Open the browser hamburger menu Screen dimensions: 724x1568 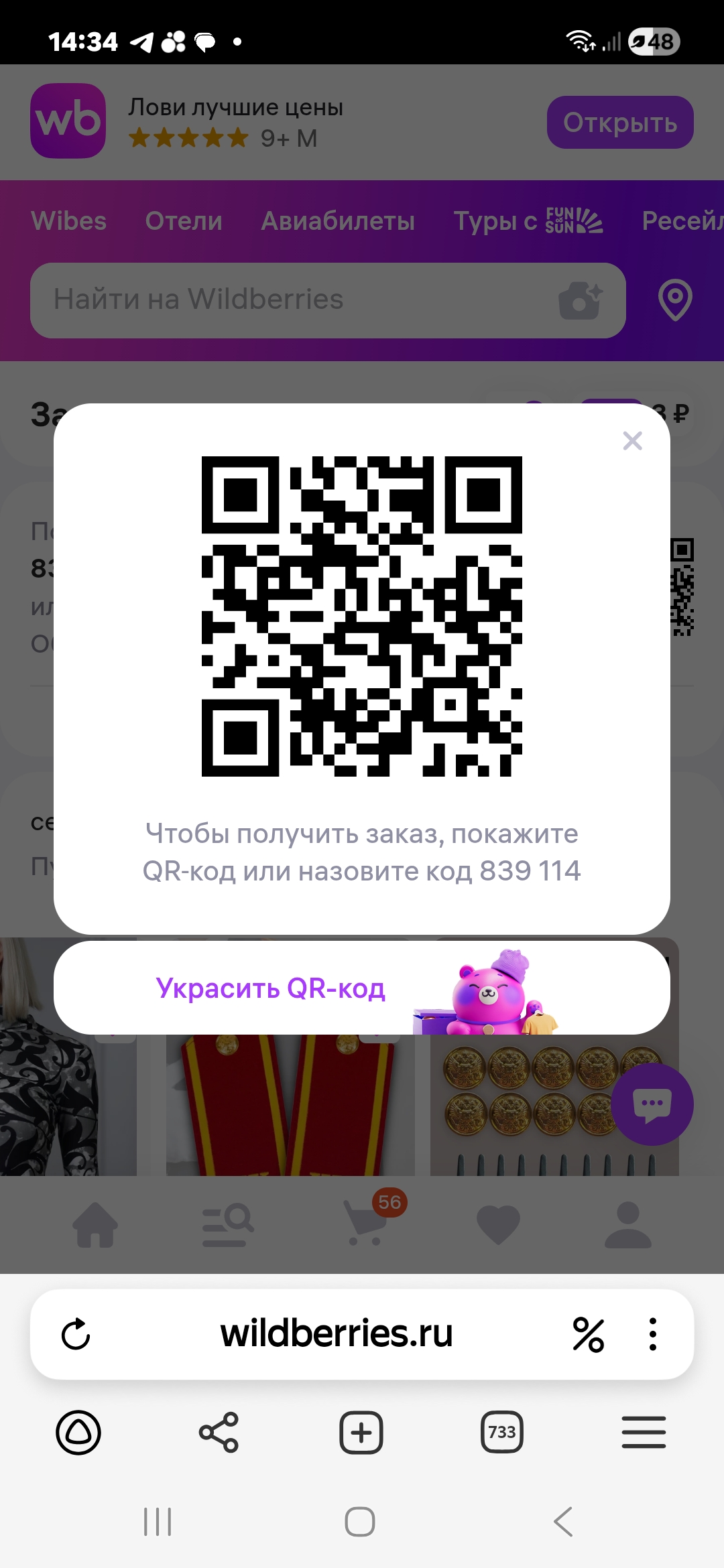point(644,1433)
